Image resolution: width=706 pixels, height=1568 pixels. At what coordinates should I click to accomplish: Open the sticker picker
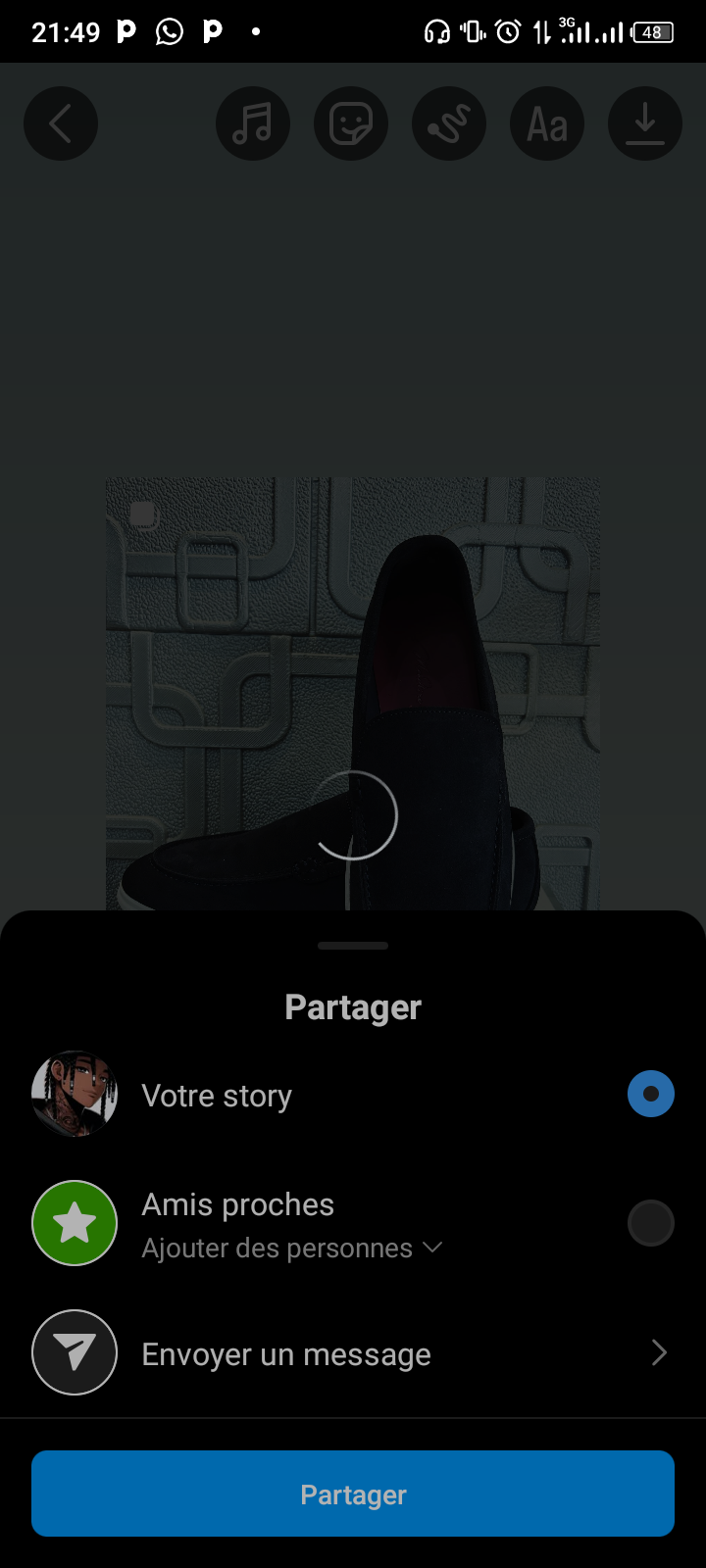[x=351, y=124]
